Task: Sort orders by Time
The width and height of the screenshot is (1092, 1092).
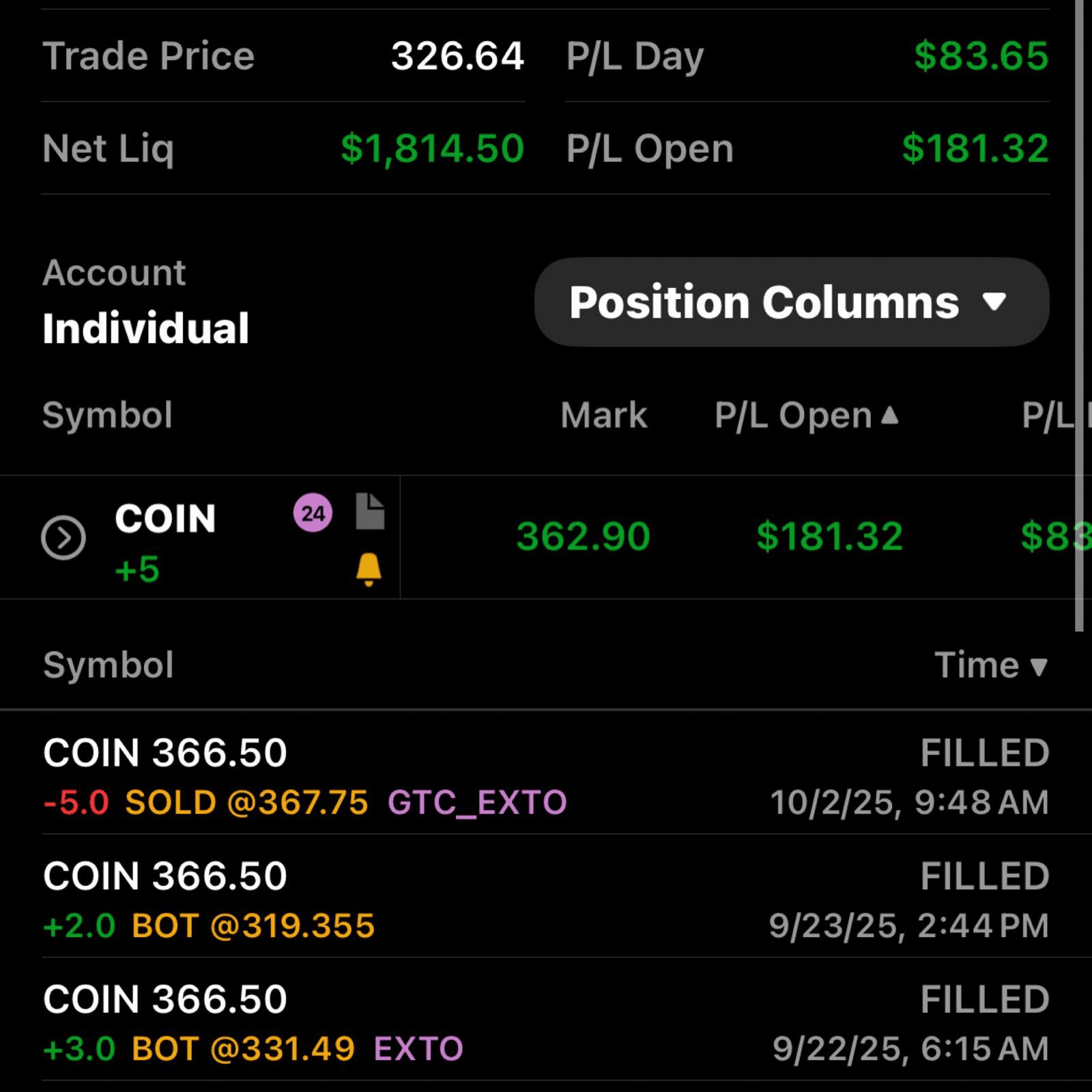Action: coord(990,665)
